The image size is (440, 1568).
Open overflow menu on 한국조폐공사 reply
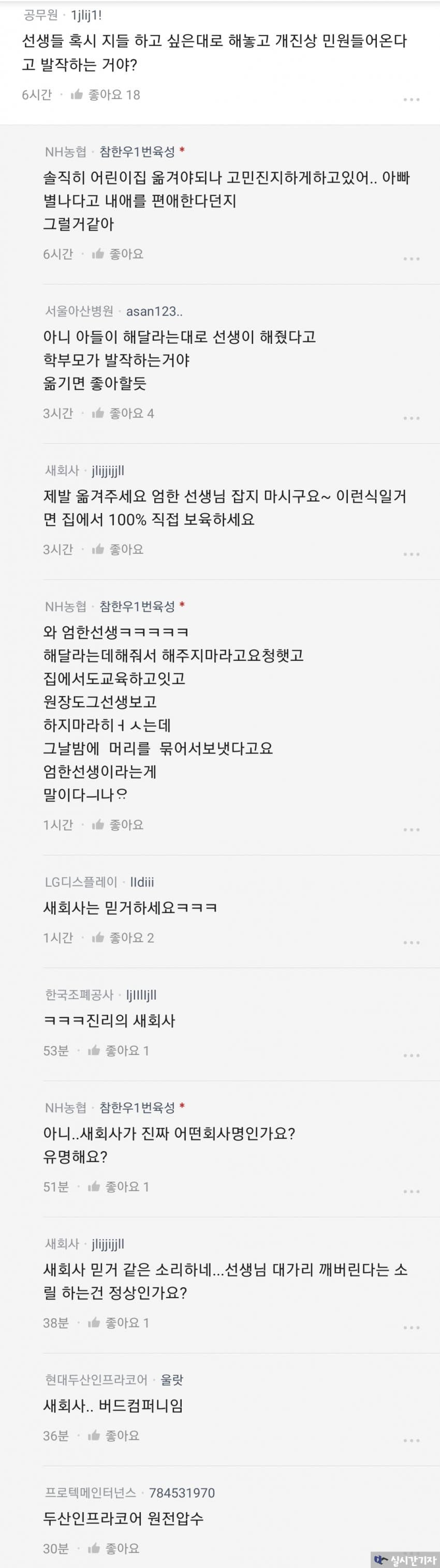click(412, 1055)
